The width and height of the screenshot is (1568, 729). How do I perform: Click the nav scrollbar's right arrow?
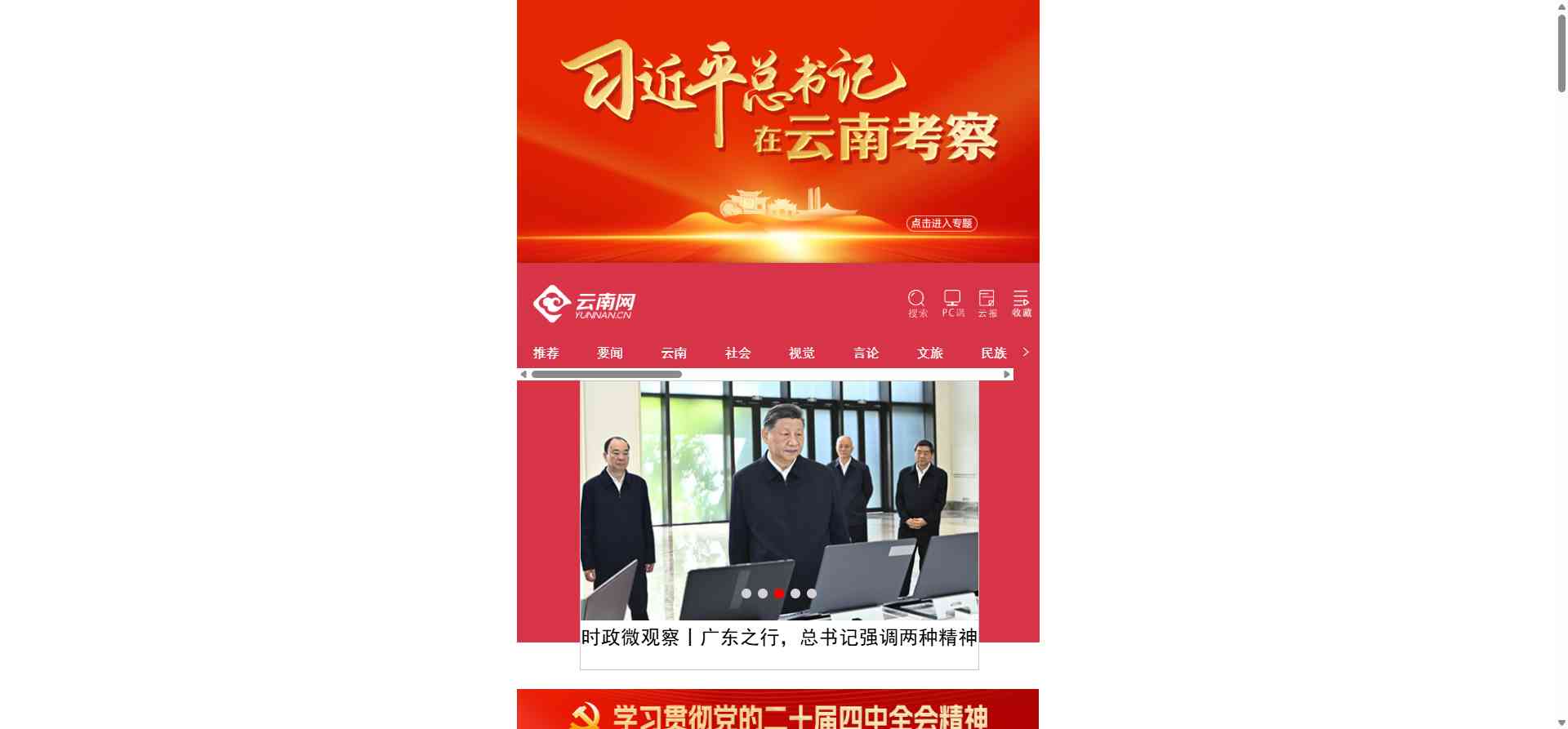[1007, 375]
